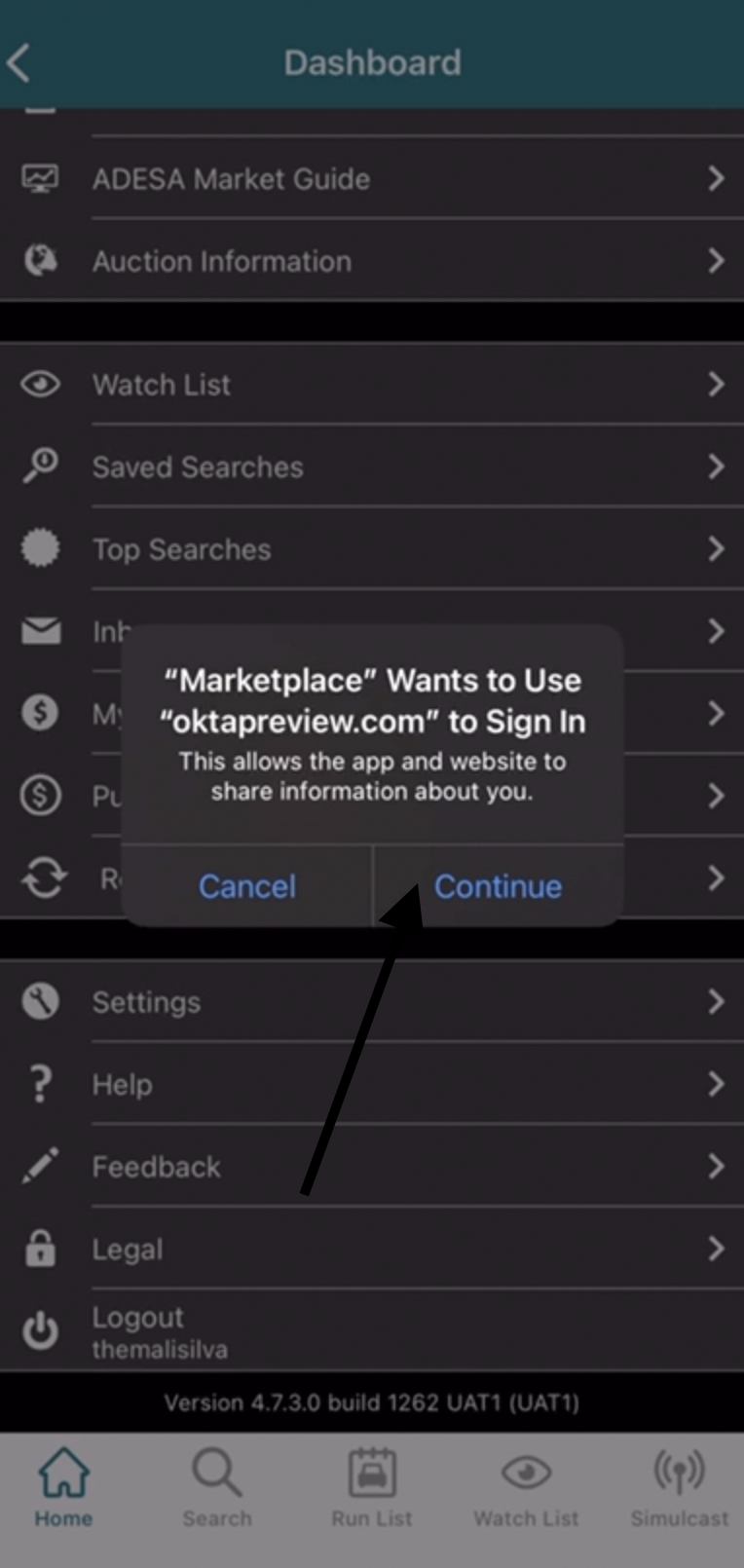Tap Continue in the sign-in dialog

coord(498,886)
